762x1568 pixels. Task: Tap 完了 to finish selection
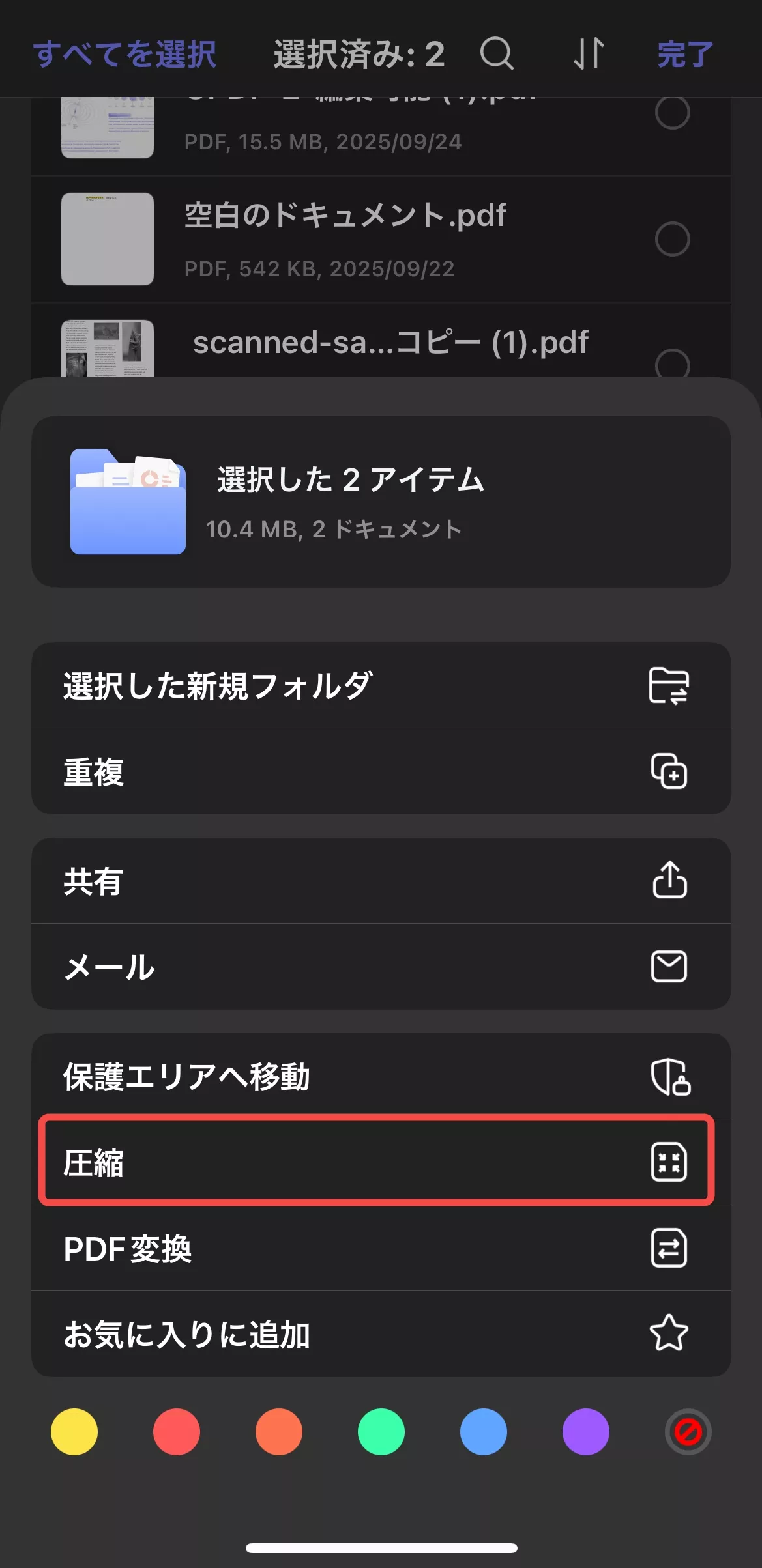pyautogui.click(x=684, y=54)
